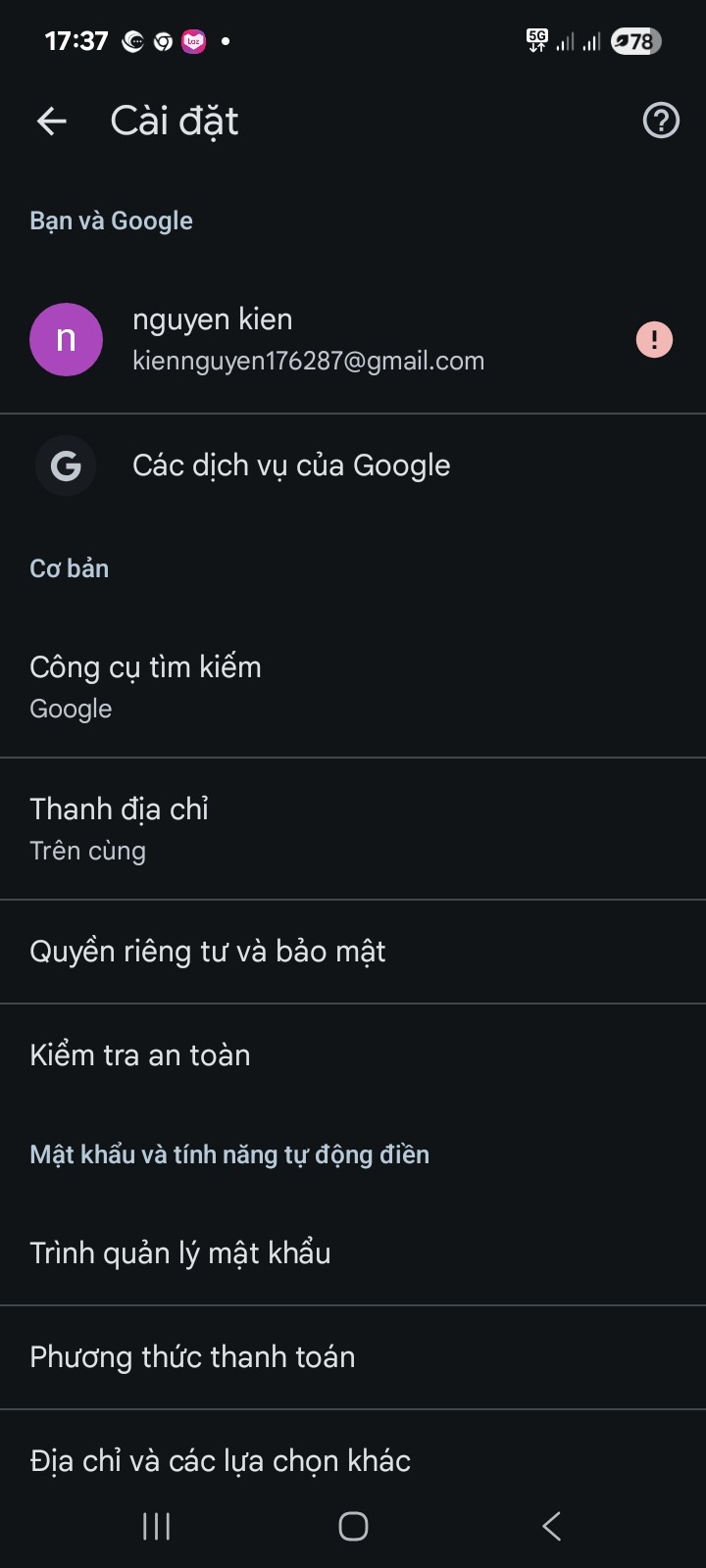Viewport: 706px width, 1568px height.
Task: Open Quyền riêng tư và bảo mật
Action: tap(208, 952)
